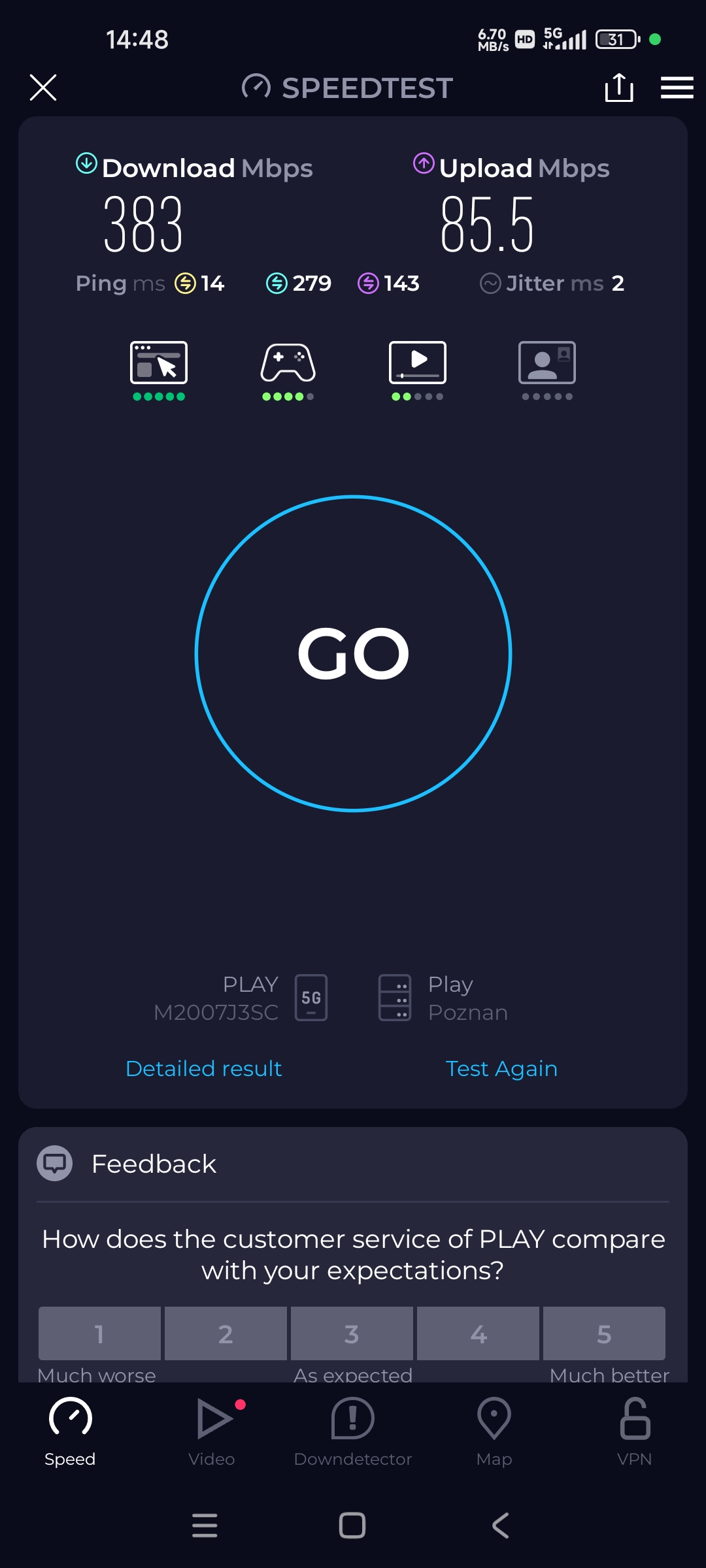Screen dimensions: 706x1568
Task: Go to the Map tab
Action: click(494, 1431)
